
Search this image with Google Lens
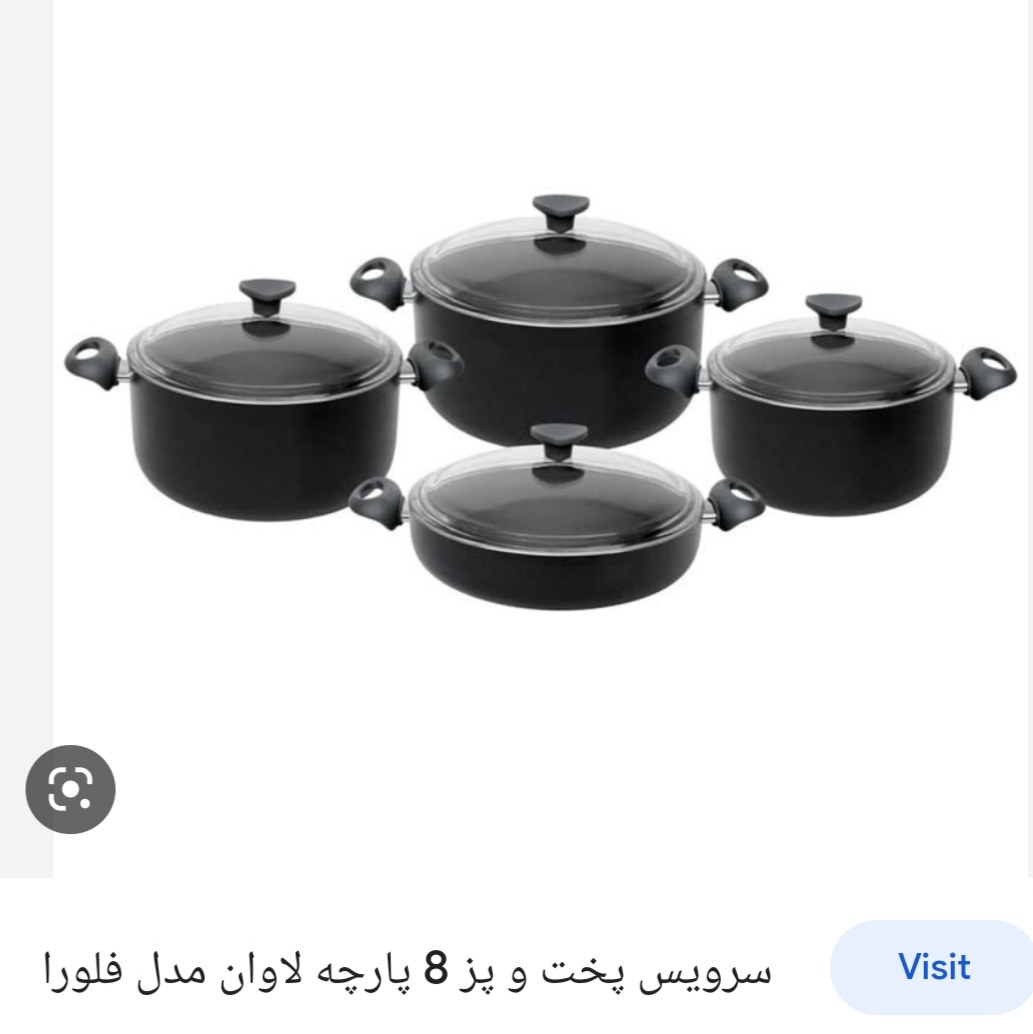[x=70, y=789]
